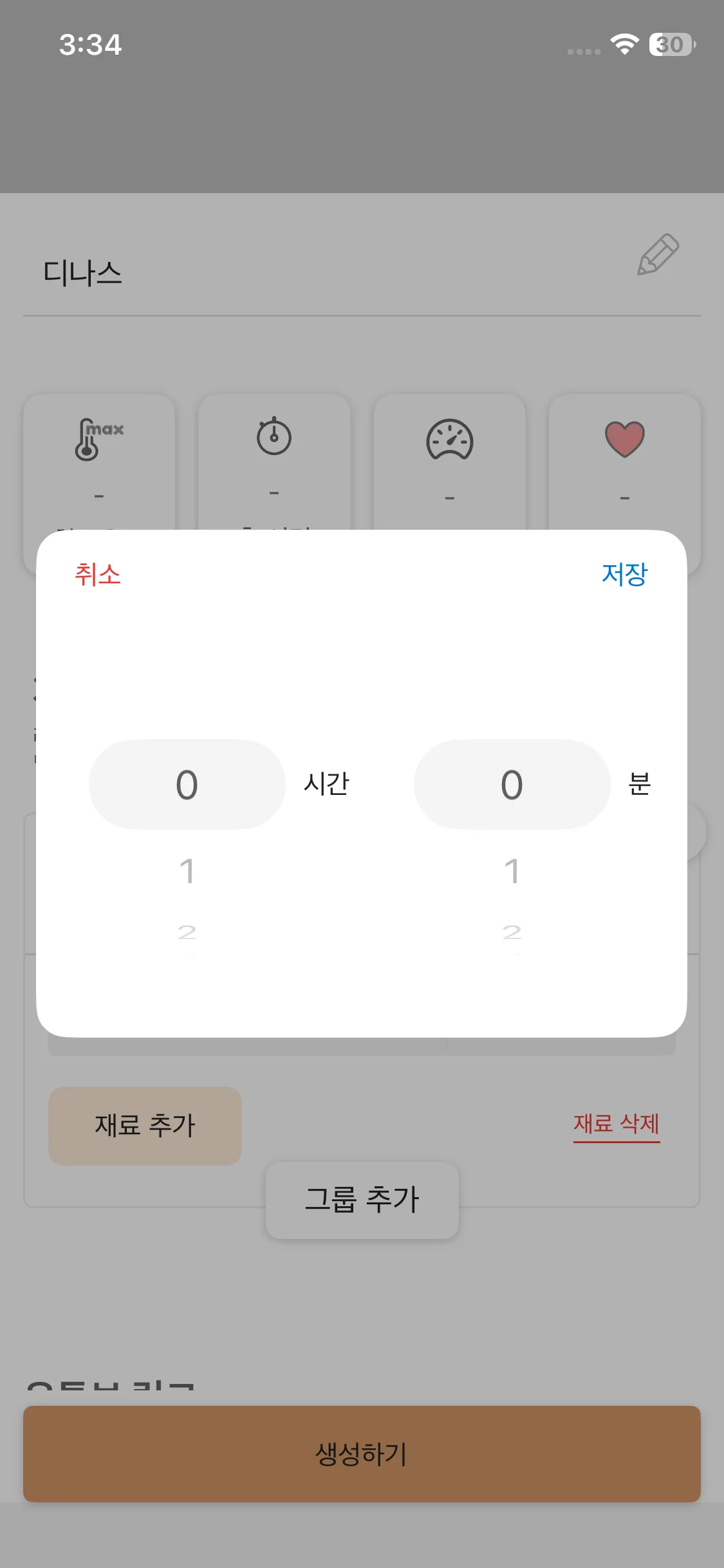Screen dimensions: 724x1568
Task: Click the 그룹 추가 button
Action: point(362,1199)
